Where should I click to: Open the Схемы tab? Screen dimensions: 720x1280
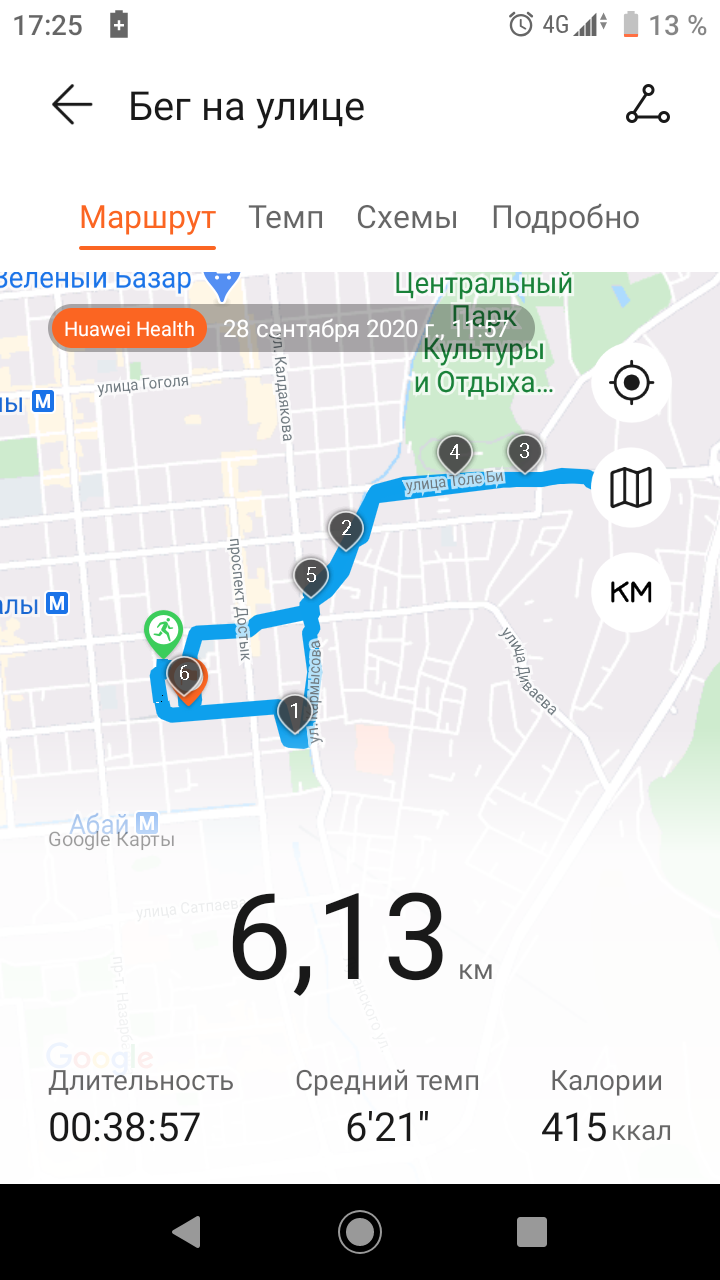pyautogui.click(x=407, y=217)
